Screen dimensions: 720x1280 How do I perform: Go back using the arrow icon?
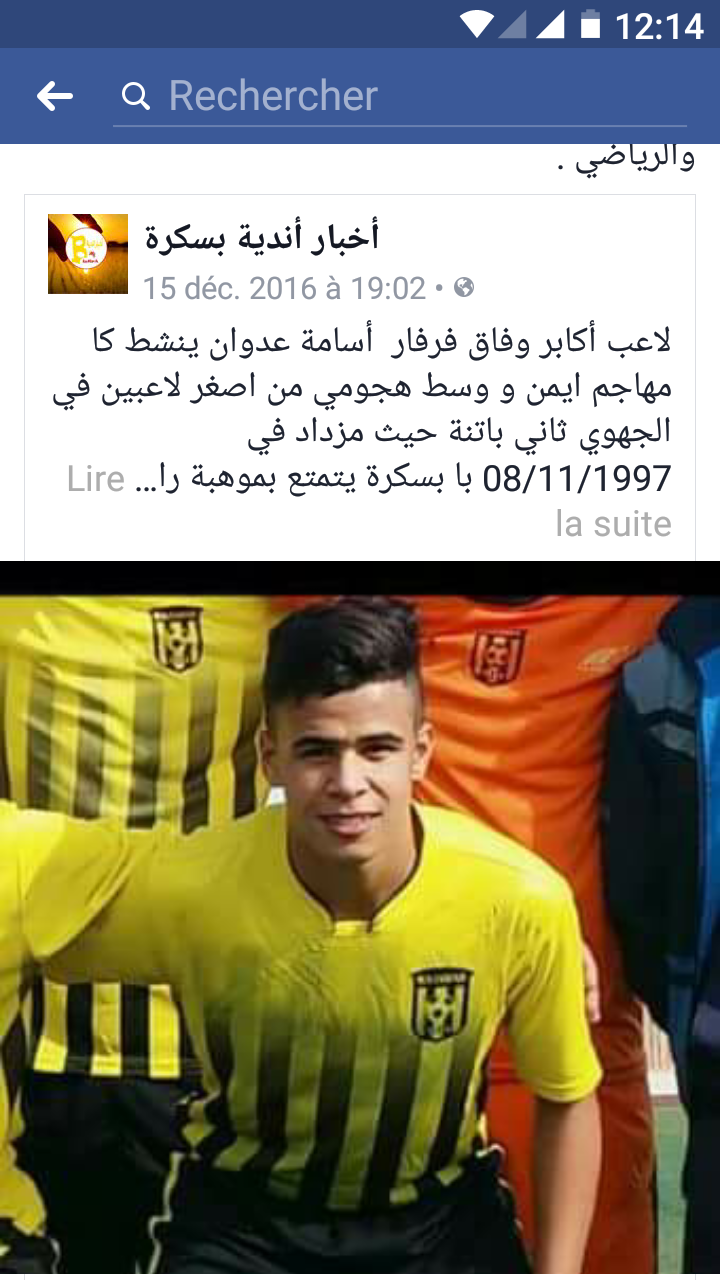[x=55, y=96]
